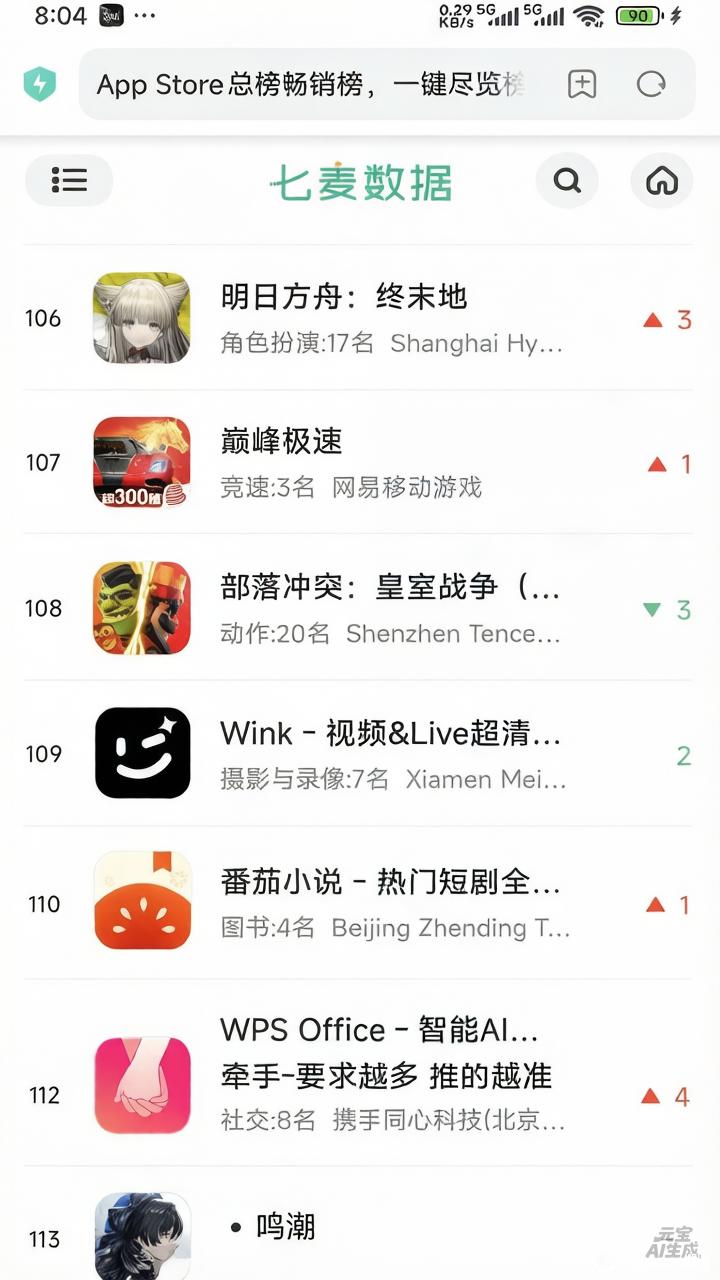
Task: Reload the current page
Action: click(651, 84)
